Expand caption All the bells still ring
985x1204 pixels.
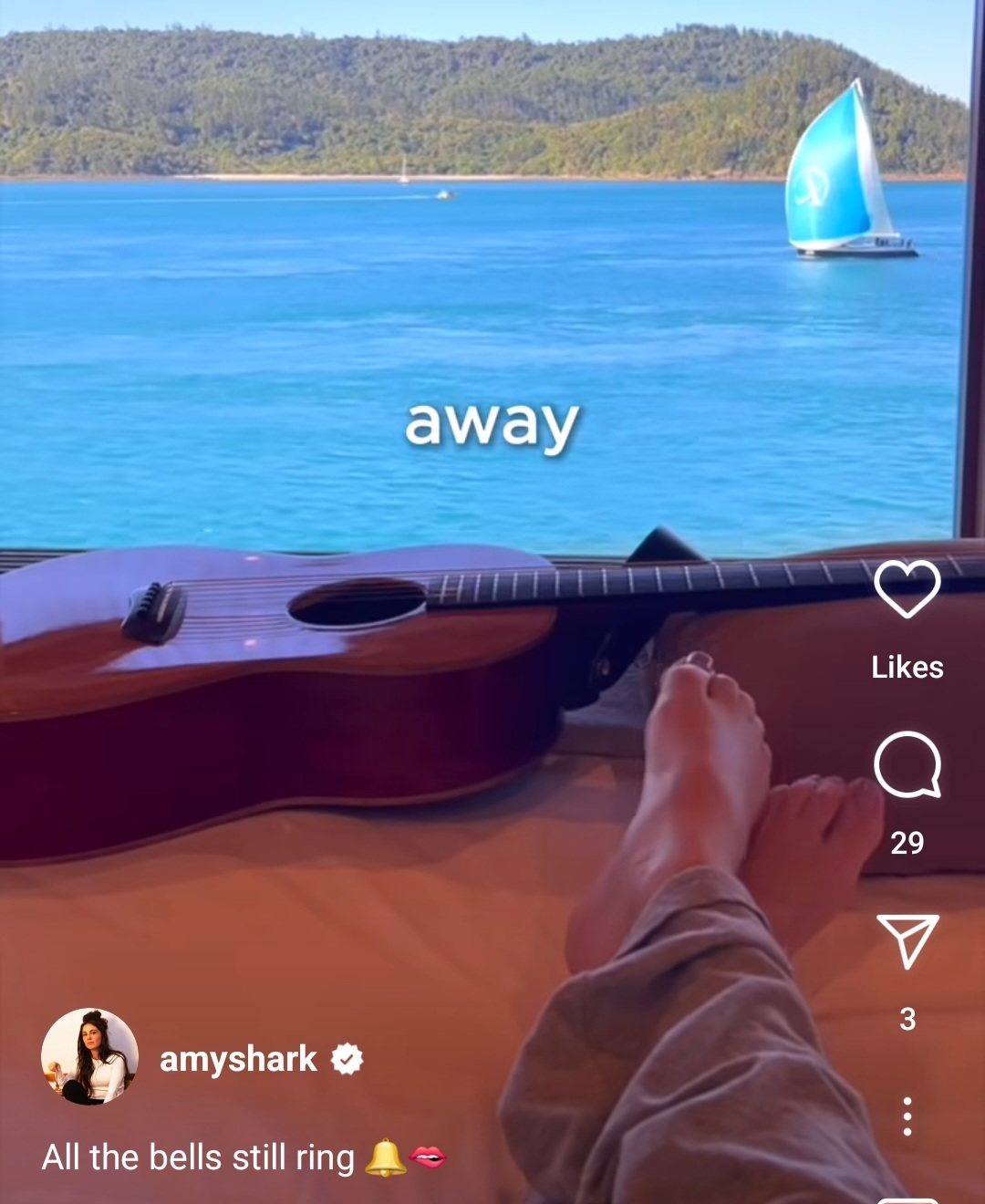click(x=198, y=1157)
